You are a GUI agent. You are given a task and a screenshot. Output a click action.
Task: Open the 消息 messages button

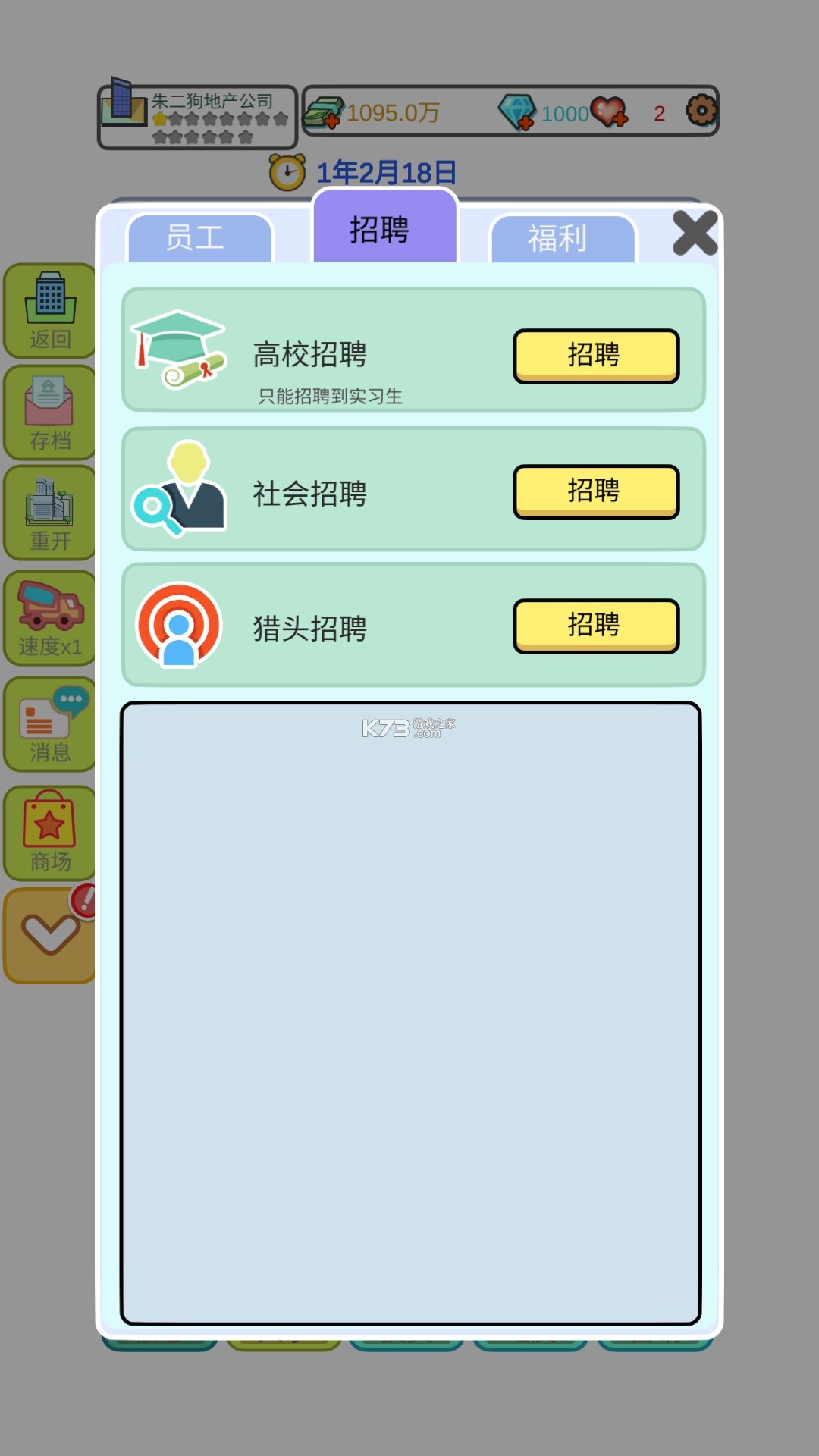pos(50,724)
